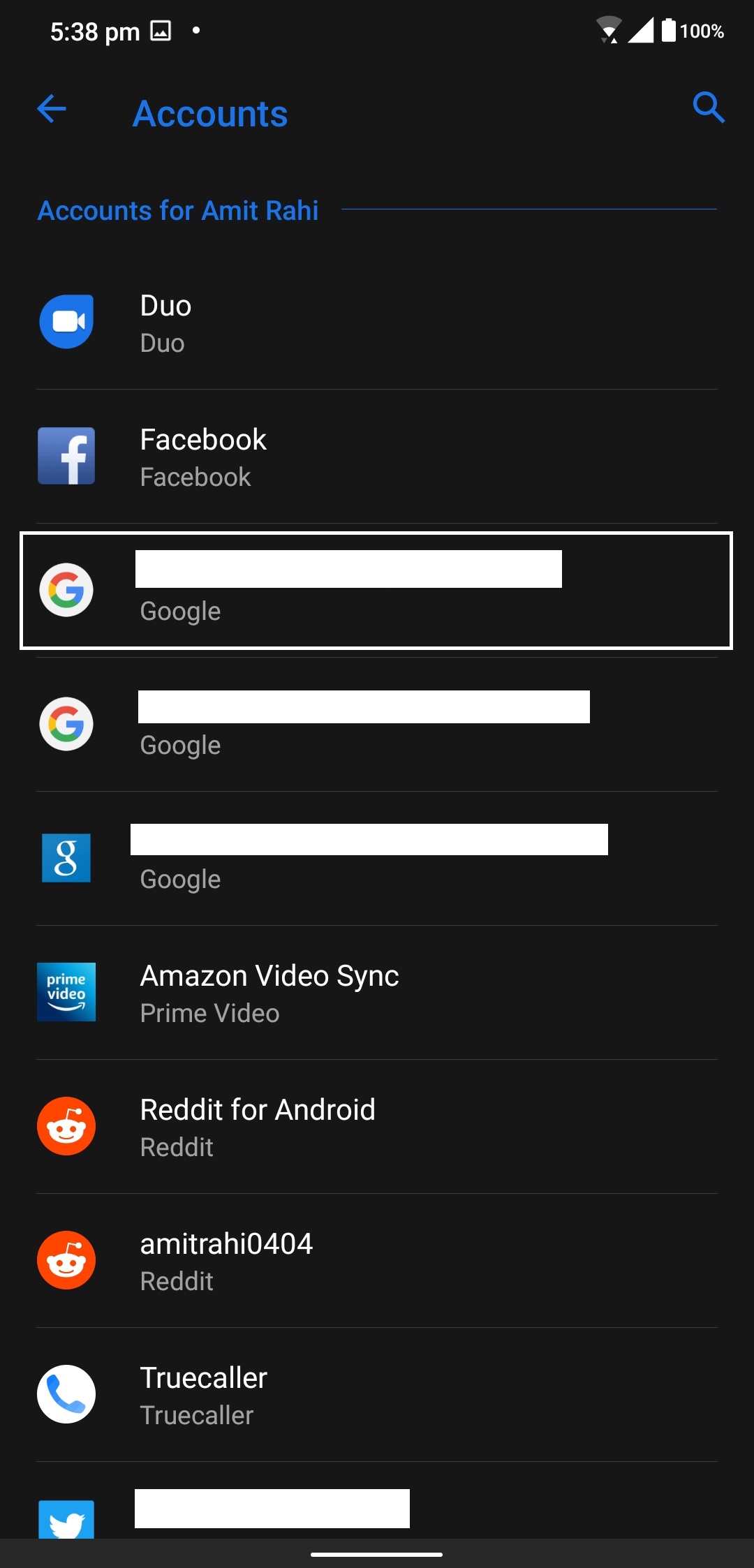754x1568 pixels.
Task: Open Reddit for Android account
Action: (377, 1127)
